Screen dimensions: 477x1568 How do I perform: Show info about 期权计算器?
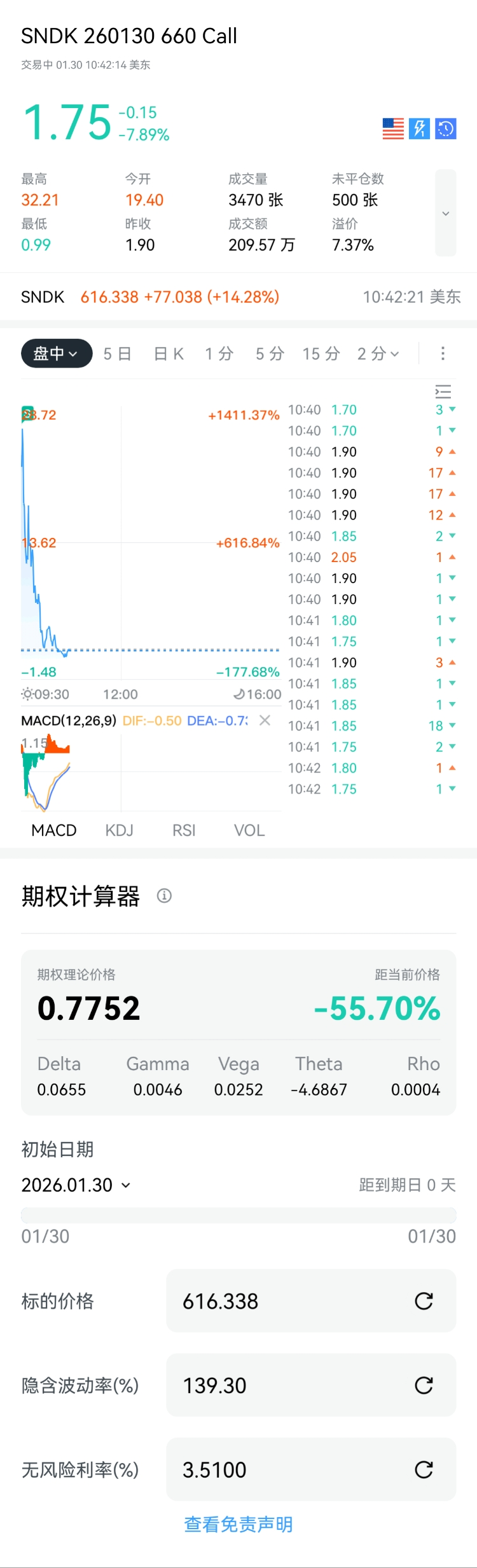[x=164, y=896]
